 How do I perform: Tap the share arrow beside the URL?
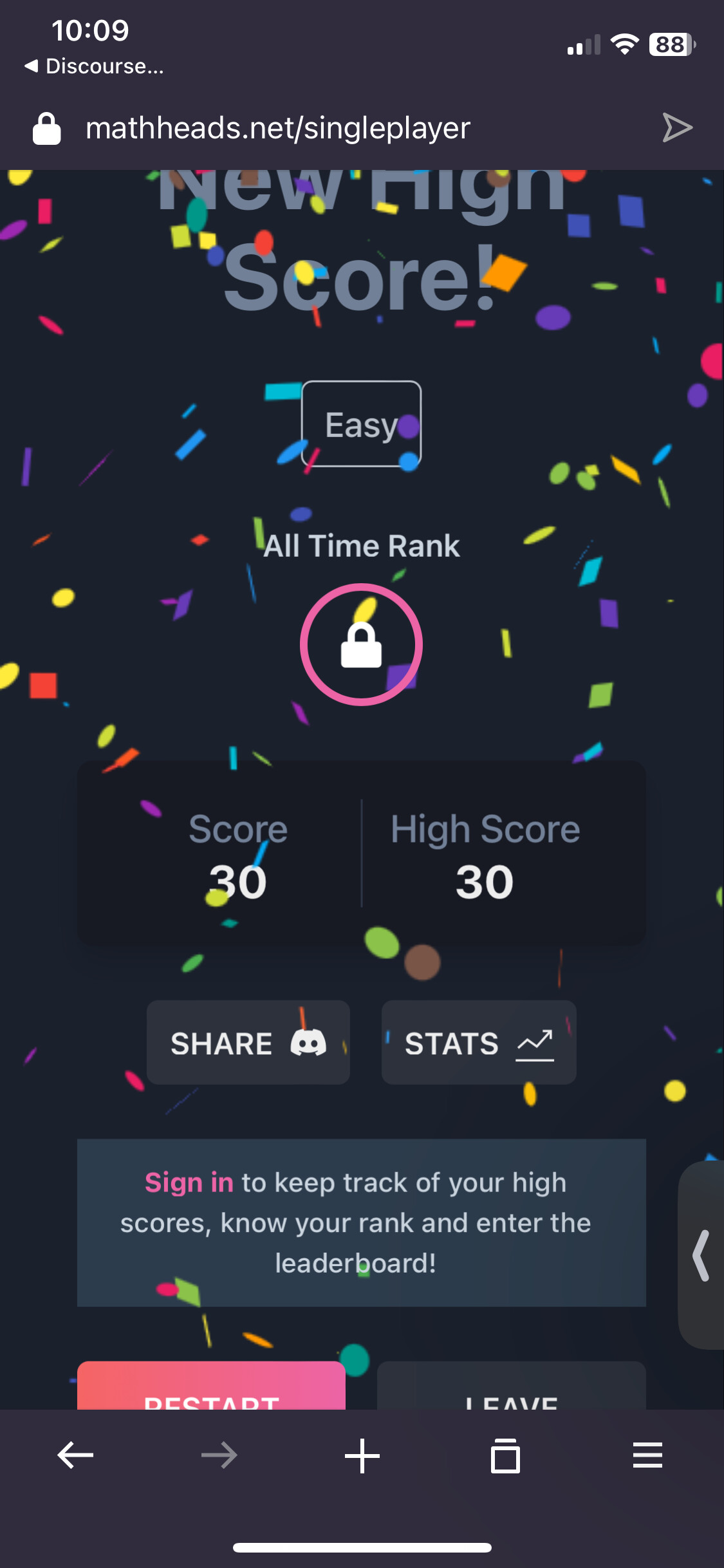point(677,127)
